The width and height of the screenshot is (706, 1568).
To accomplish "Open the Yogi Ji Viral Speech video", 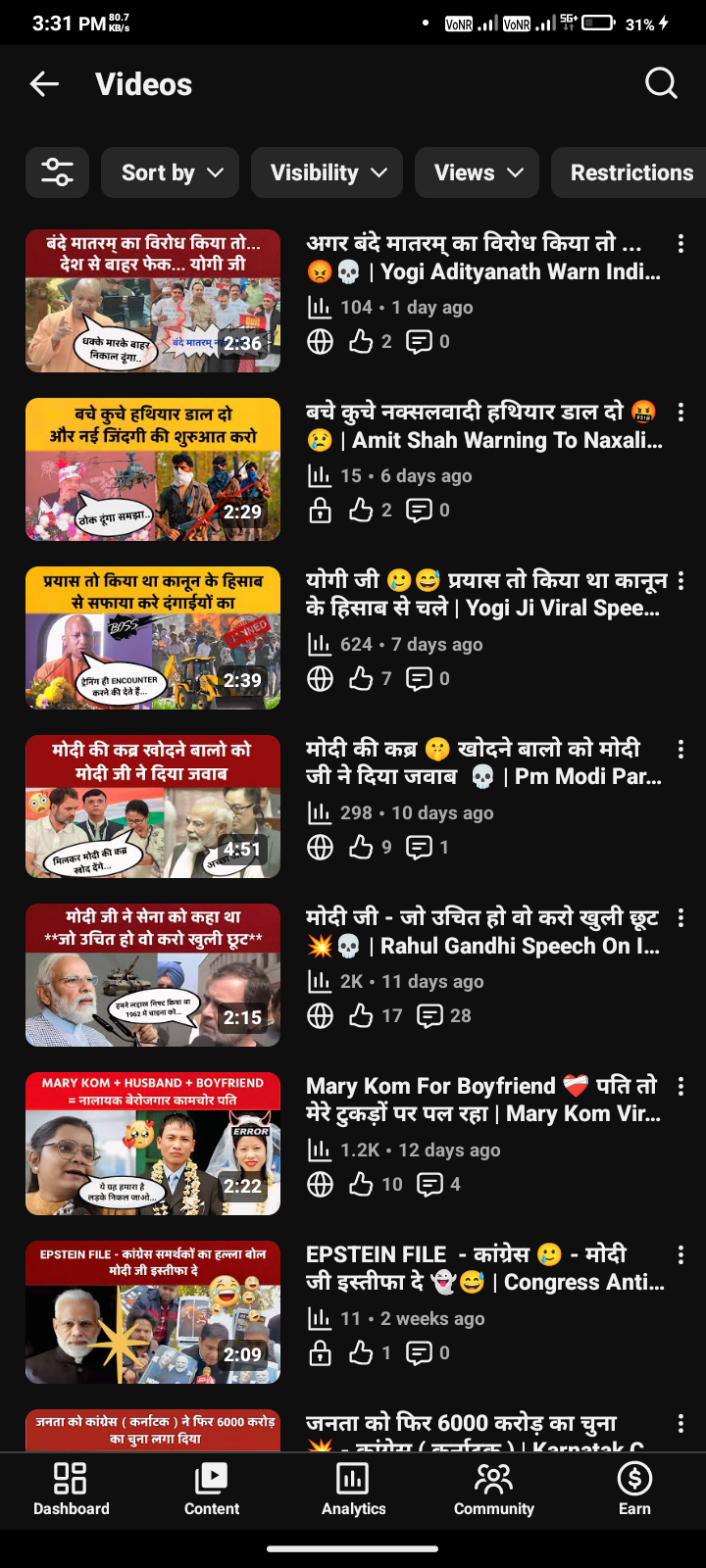I will 482,595.
